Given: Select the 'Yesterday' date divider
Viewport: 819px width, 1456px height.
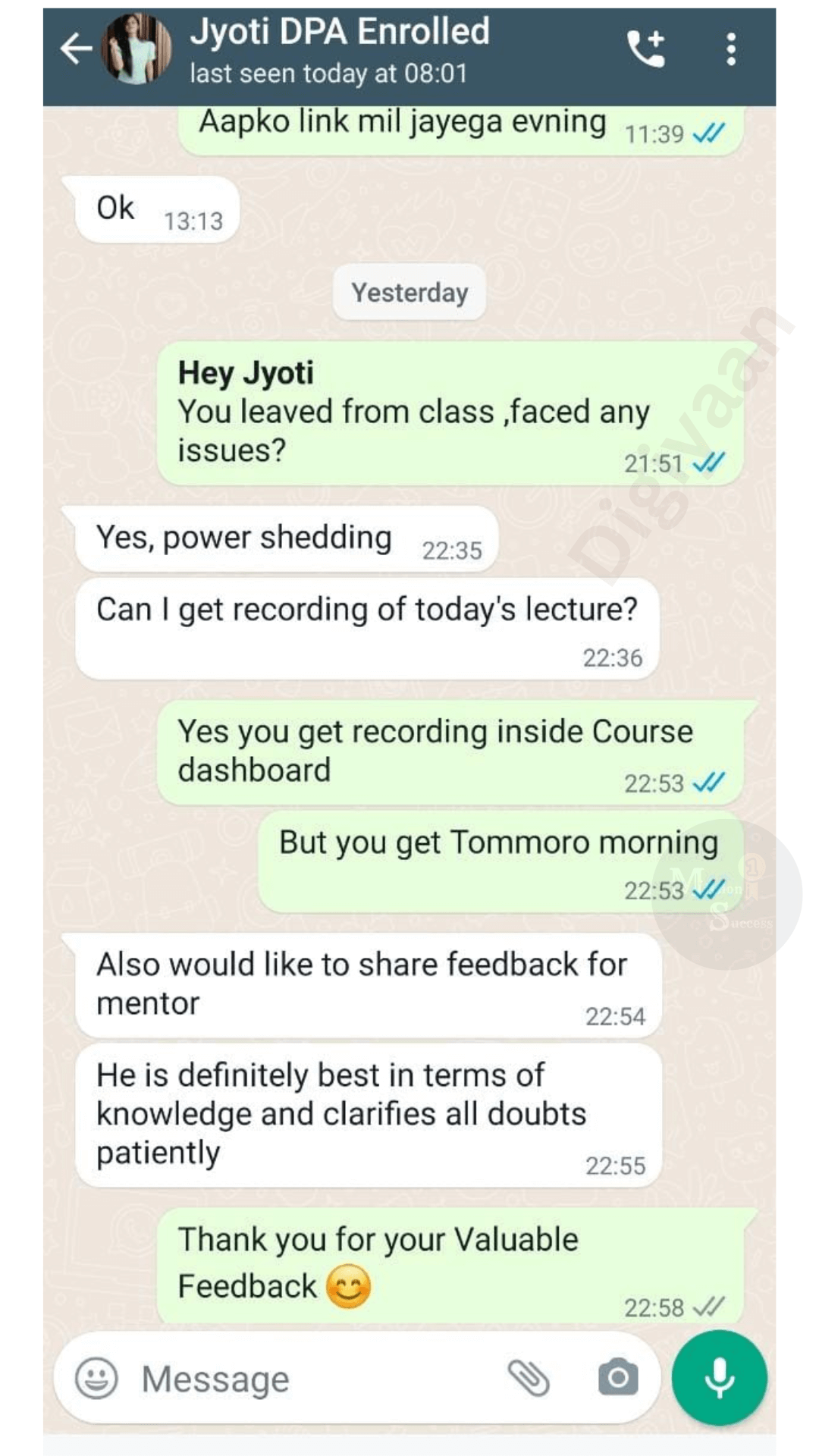Looking at the screenshot, I should 409,293.
